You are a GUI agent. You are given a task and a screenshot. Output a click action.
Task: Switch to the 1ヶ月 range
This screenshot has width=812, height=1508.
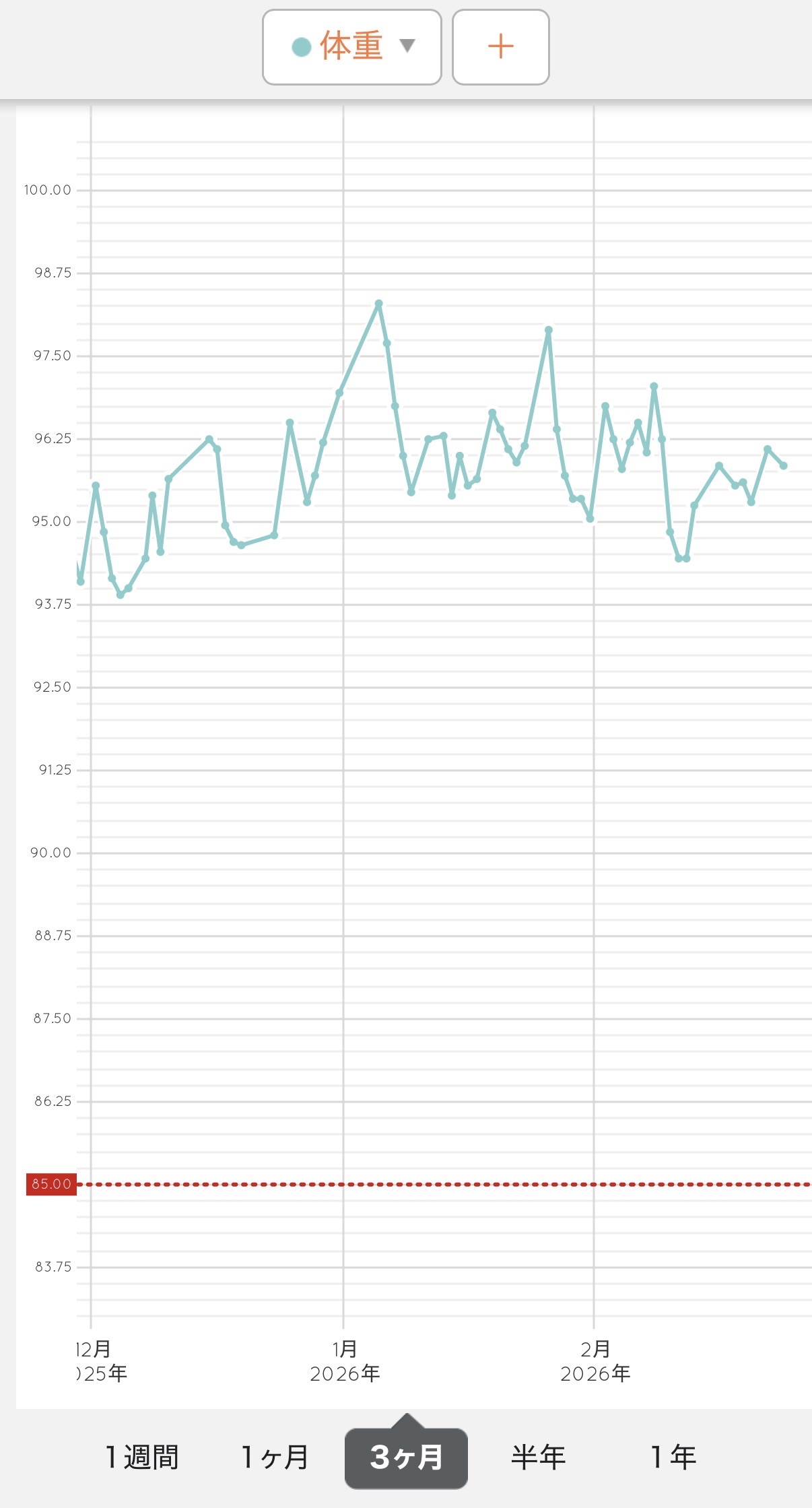(x=275, y=1457)
